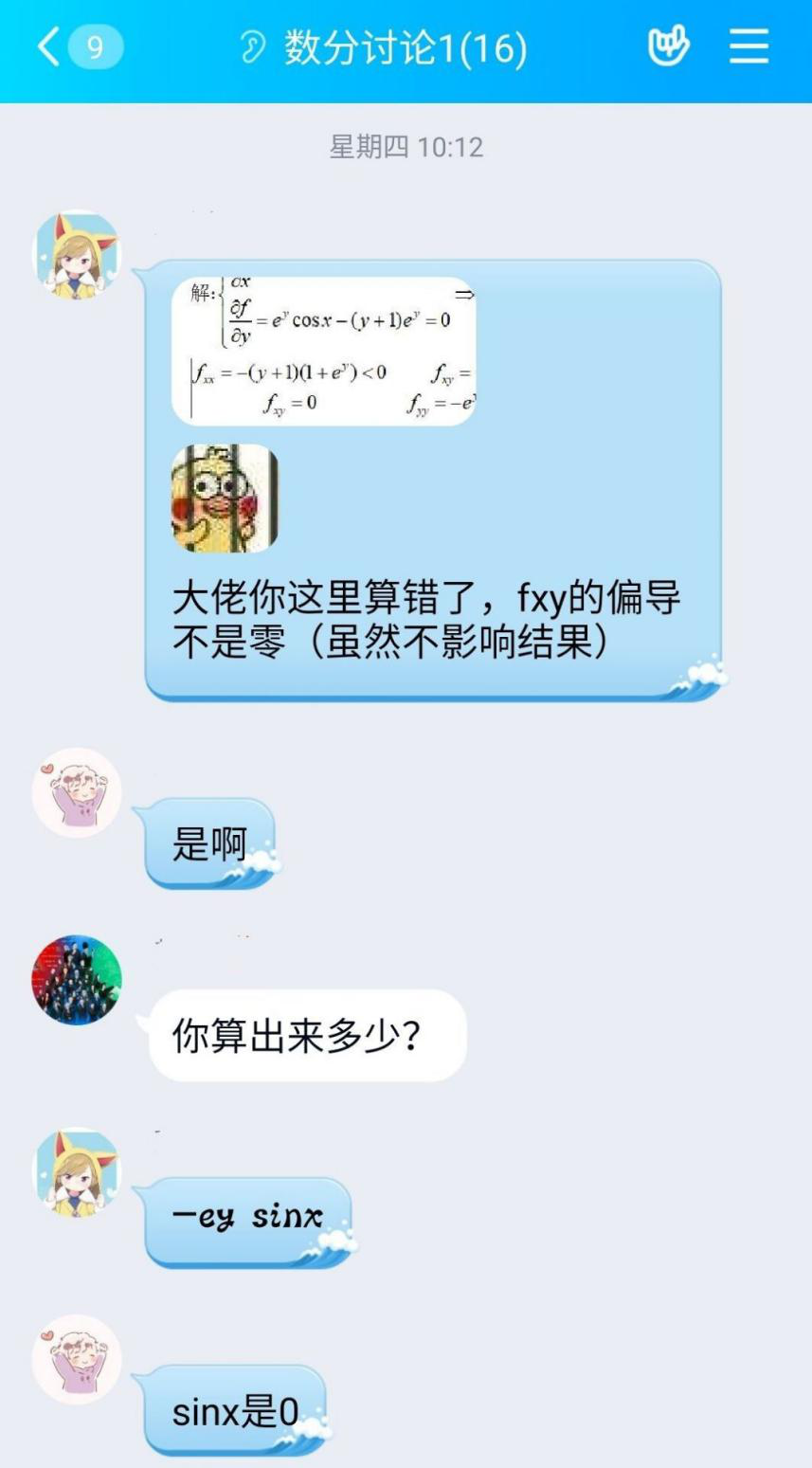Tap avatar next to 'sinx是0' message
Screen dimensions: 812x1468
(77, 1359)
